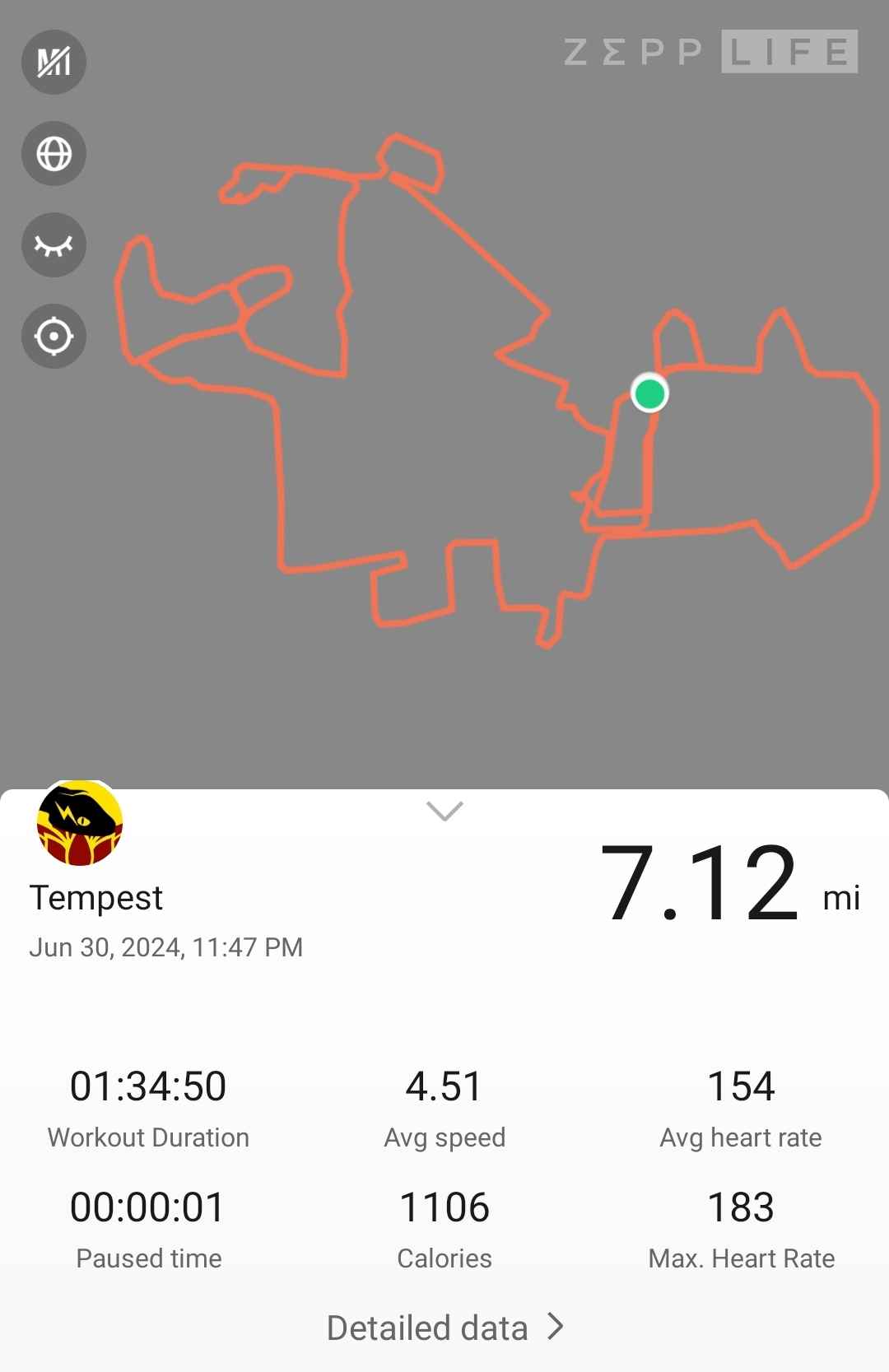
Task: Recenter the map on the route
Action: [54, 337]
